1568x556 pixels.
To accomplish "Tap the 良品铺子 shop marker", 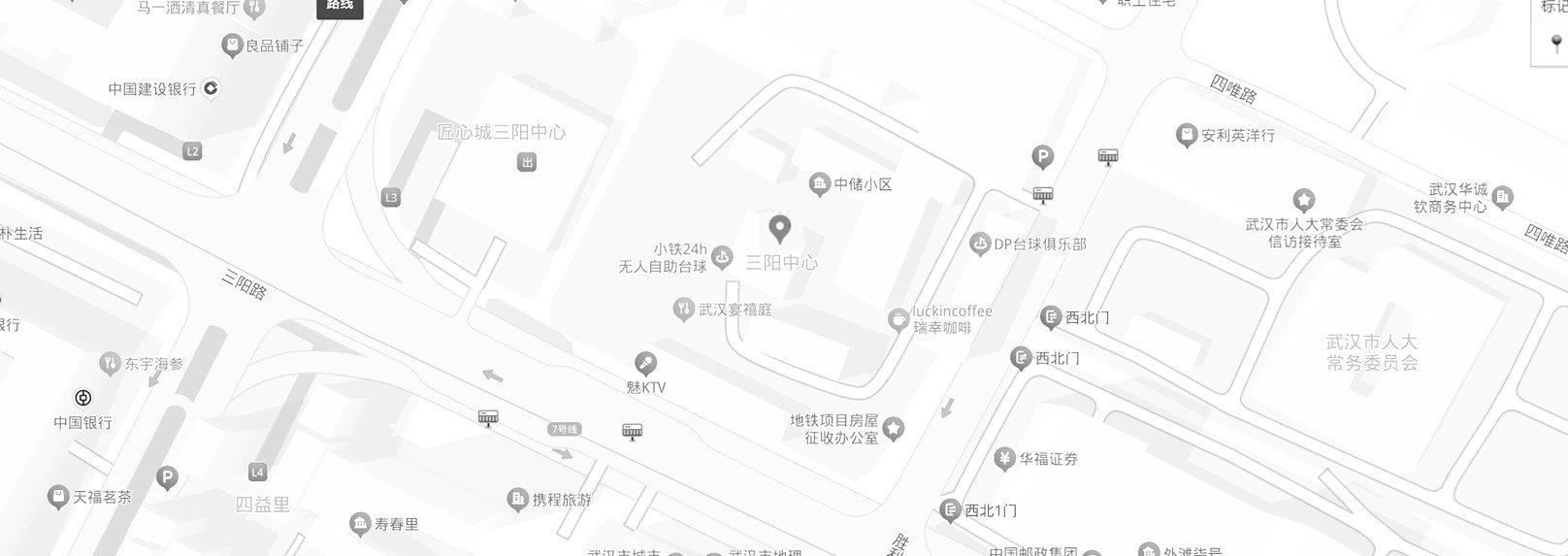I will coord(232,45).
